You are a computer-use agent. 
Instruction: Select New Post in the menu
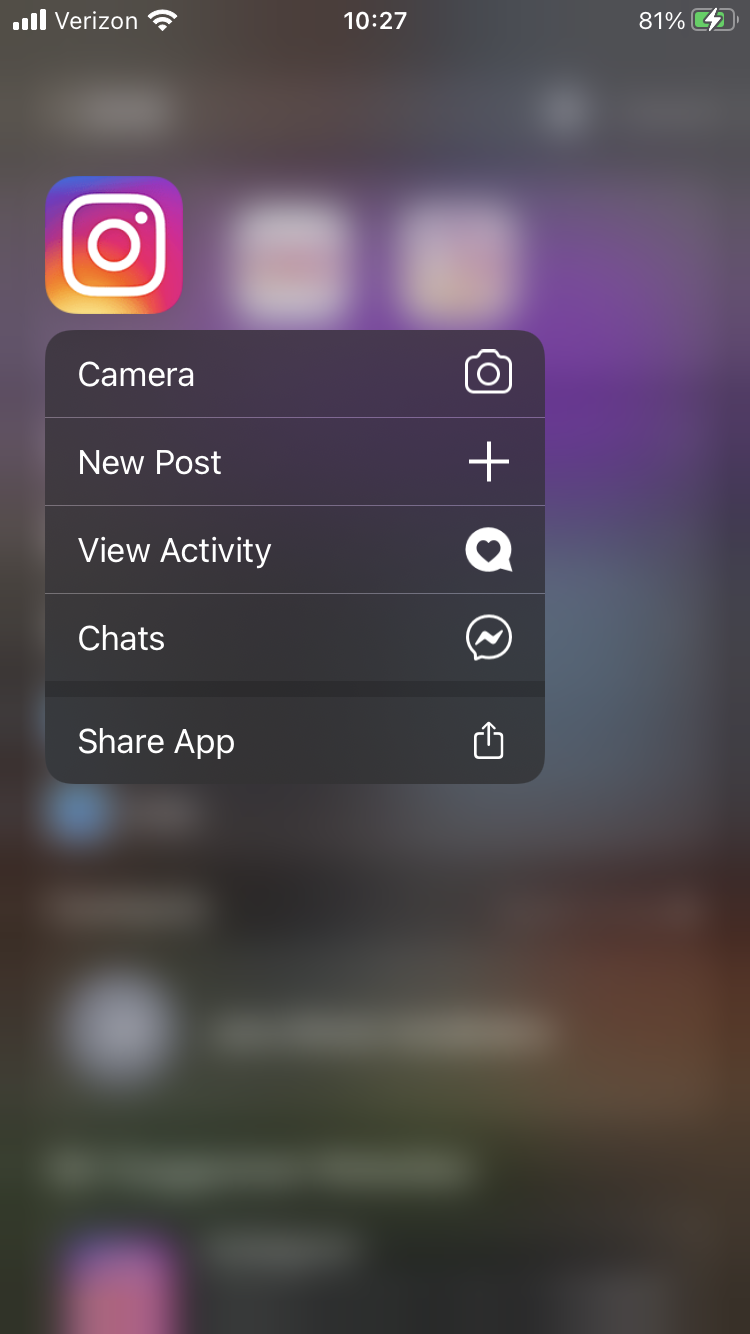point(294,462)
